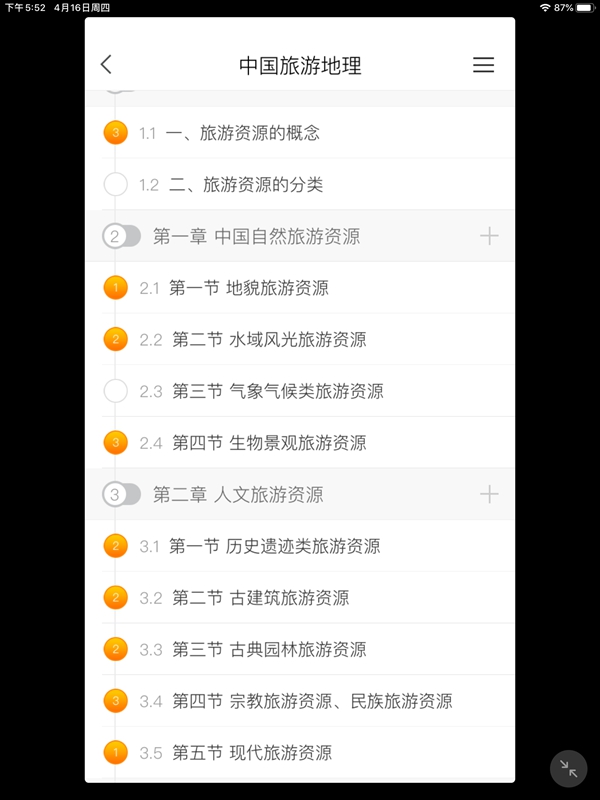Open section 2.1 地貌旅游资源

click(x=248, y=288)
